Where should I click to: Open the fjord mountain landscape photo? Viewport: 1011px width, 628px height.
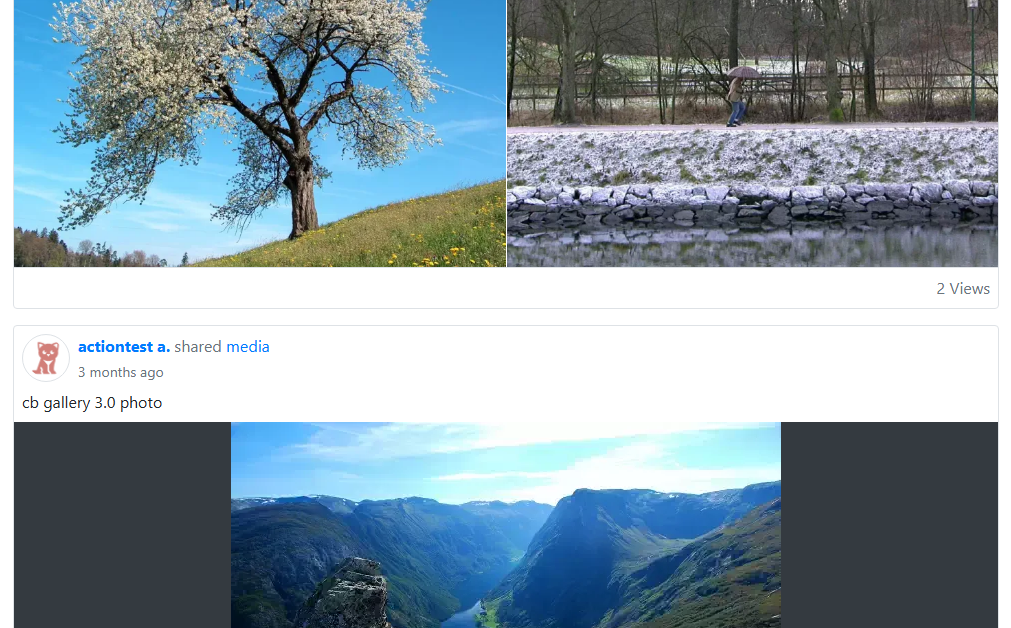pyautogui.click(x=505, y=524)
